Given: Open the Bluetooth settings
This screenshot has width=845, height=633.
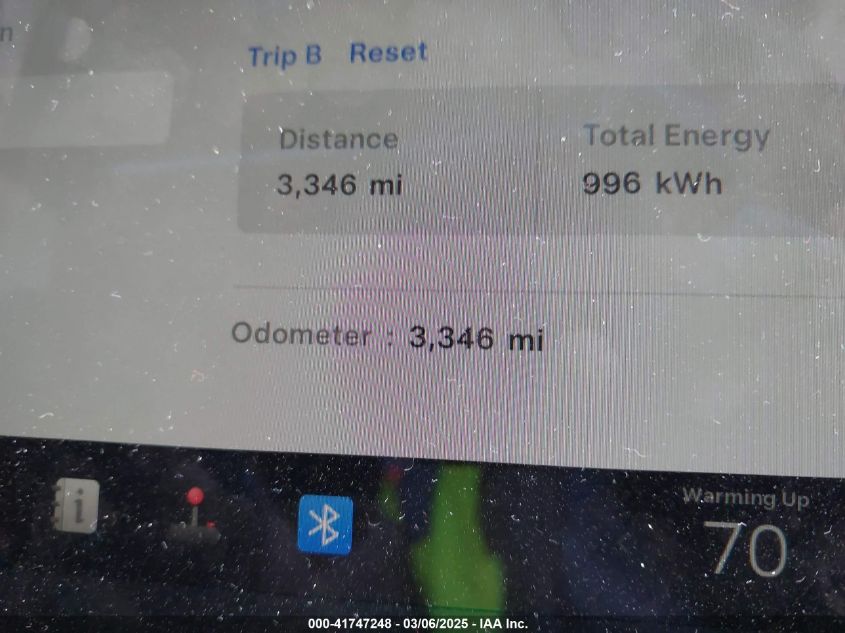Looking at the screenshot, I should [325, 525].
